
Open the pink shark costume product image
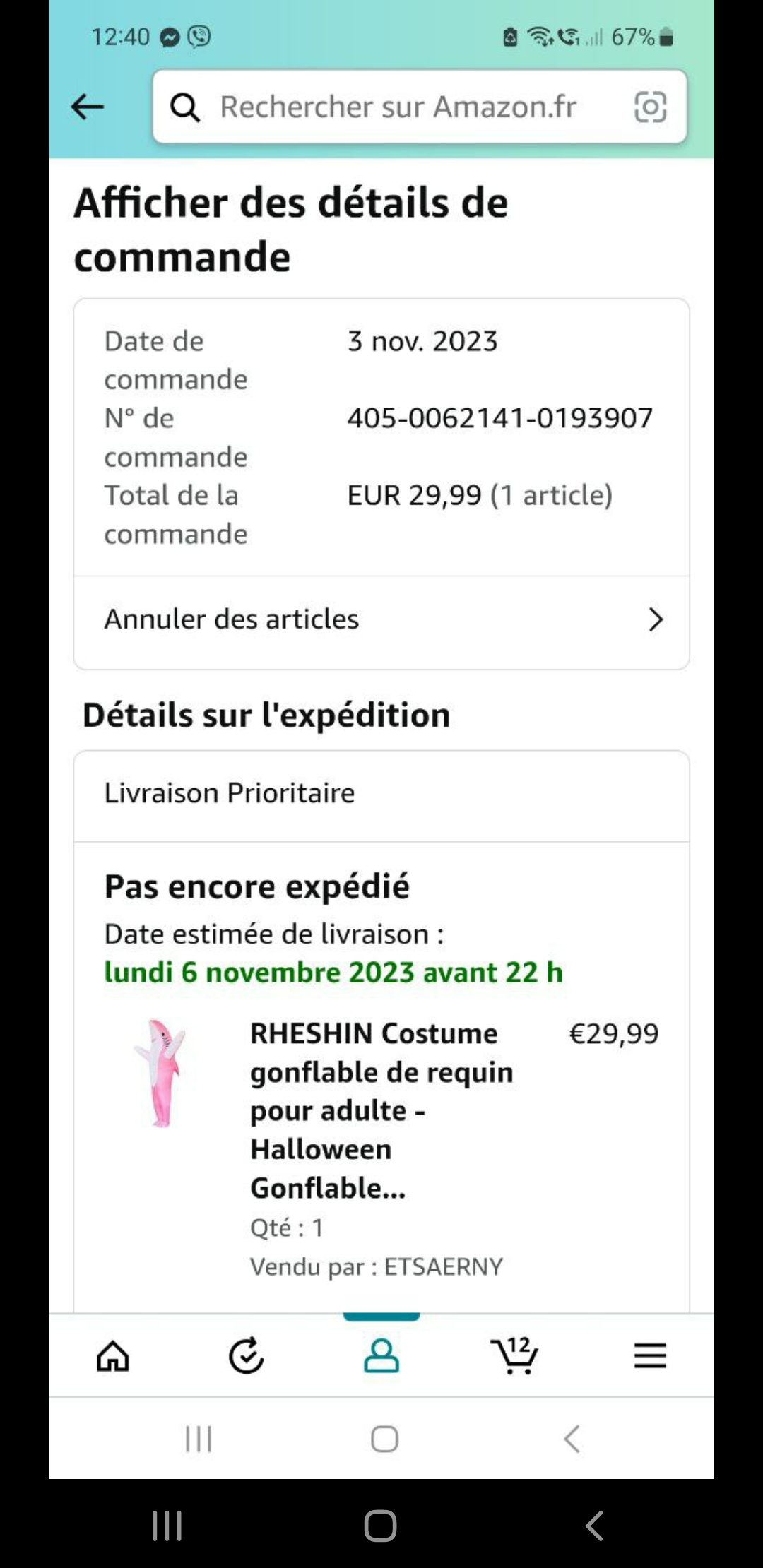click(160, 1073)
